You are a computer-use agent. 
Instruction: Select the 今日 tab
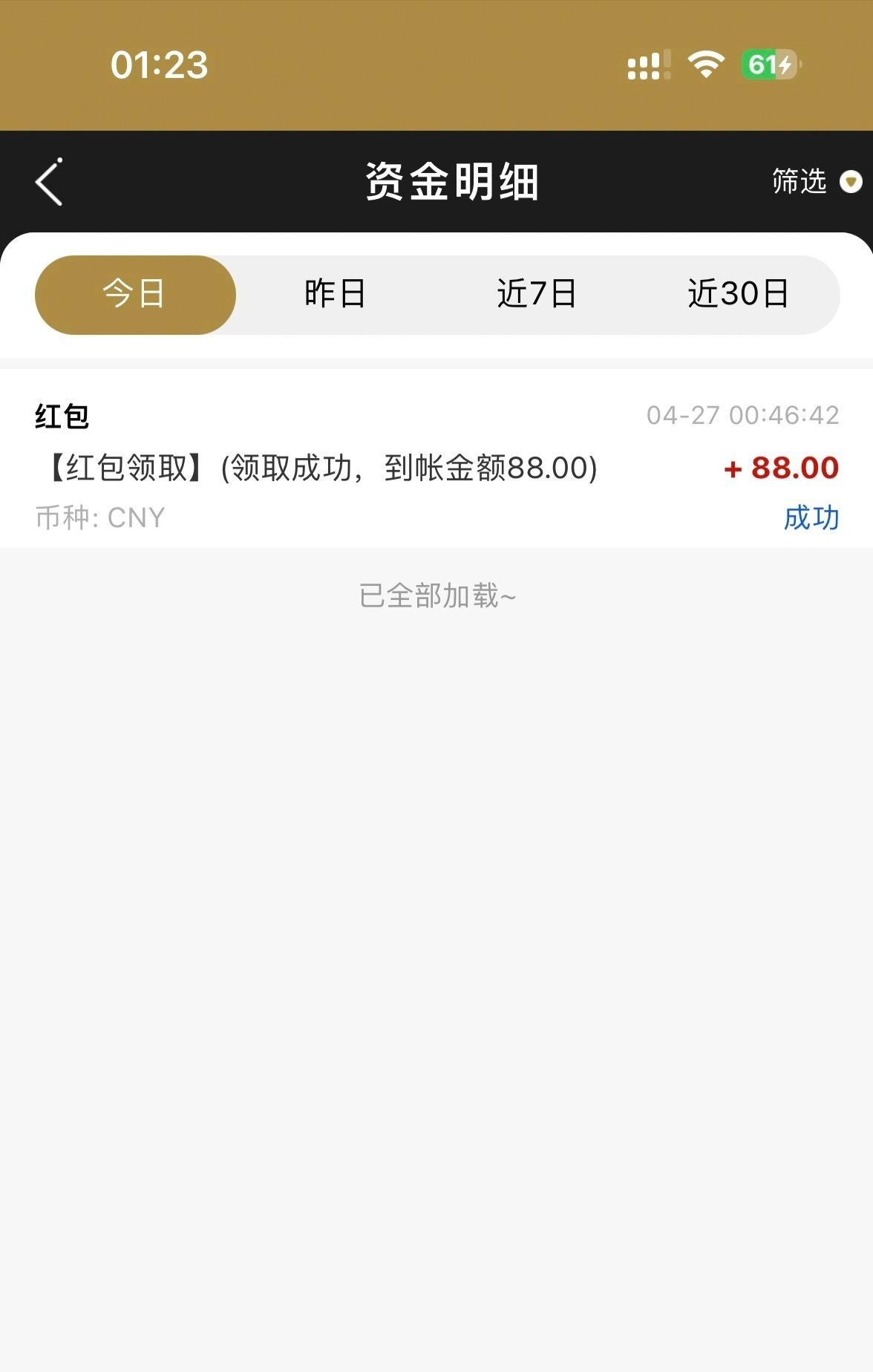(135, 295)
